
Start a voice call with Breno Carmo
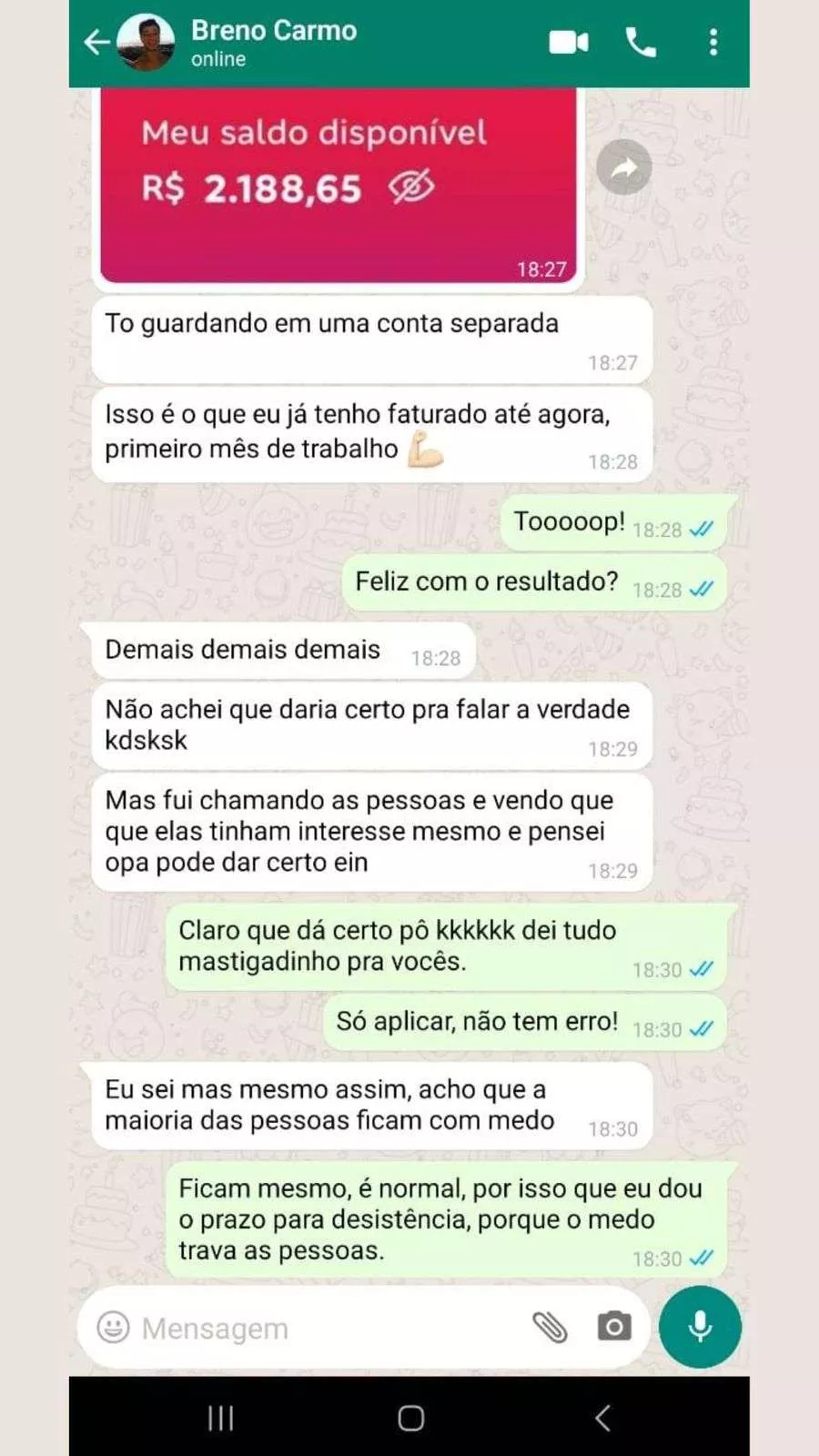click(641, 42)
